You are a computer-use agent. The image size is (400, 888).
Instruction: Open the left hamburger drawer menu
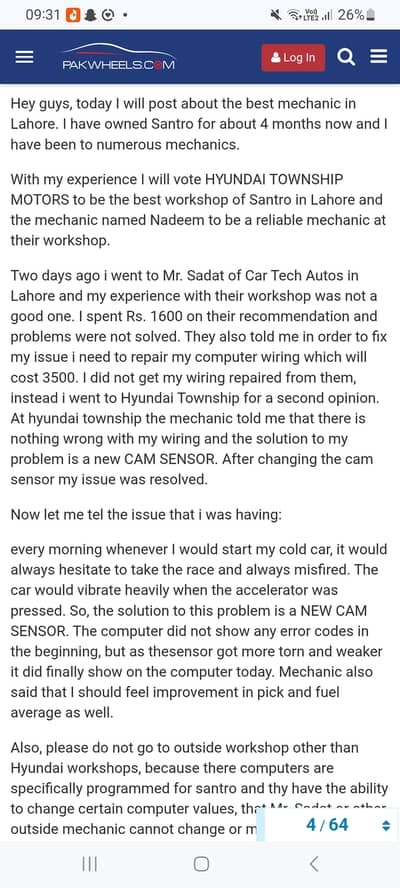click(24, 57)
